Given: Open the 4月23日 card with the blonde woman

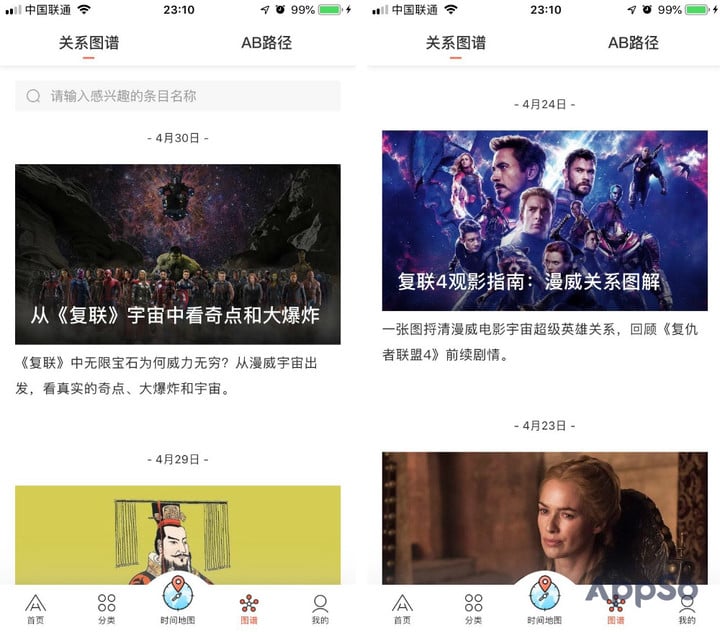Looking at the screenshot, I should pos(544,517).
